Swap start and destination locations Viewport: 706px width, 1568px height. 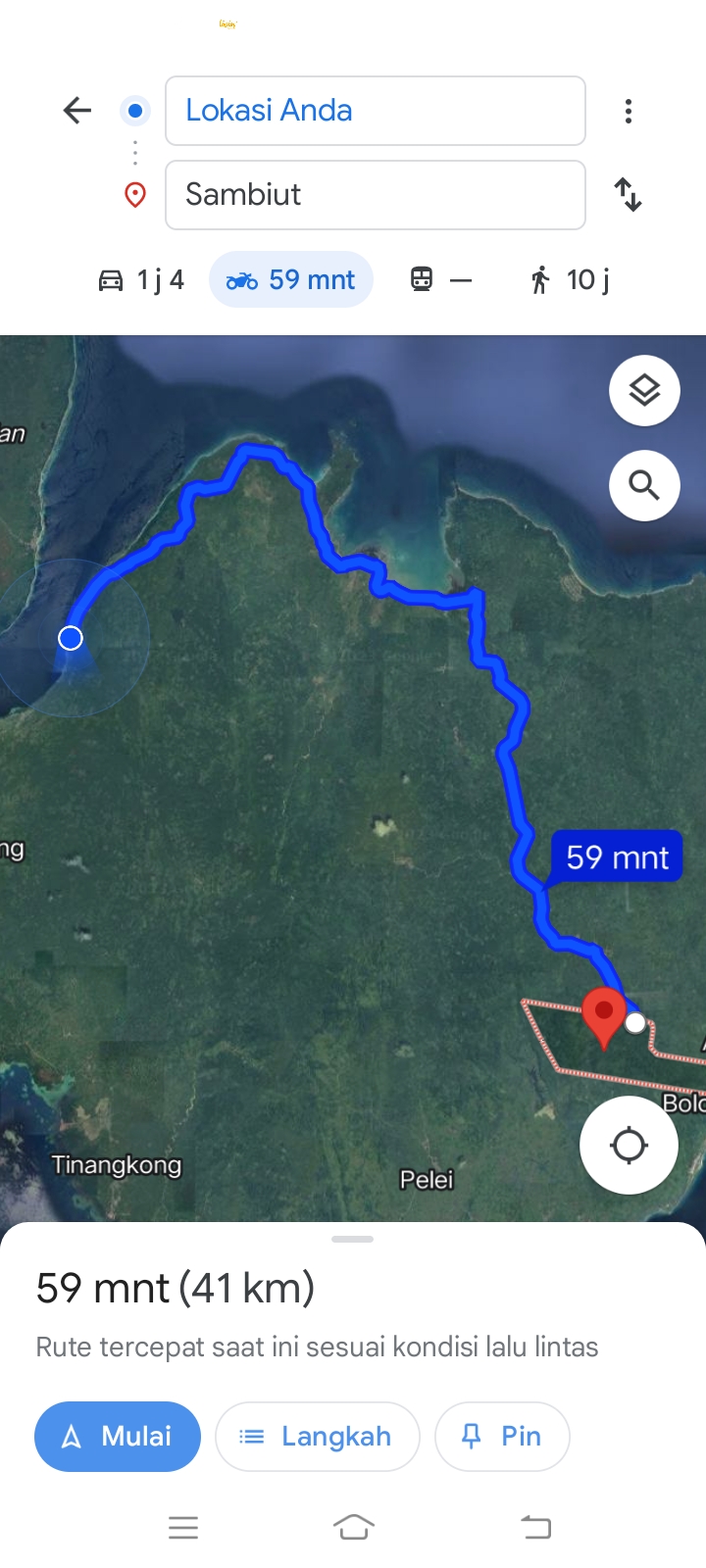[x=629, y=194]
